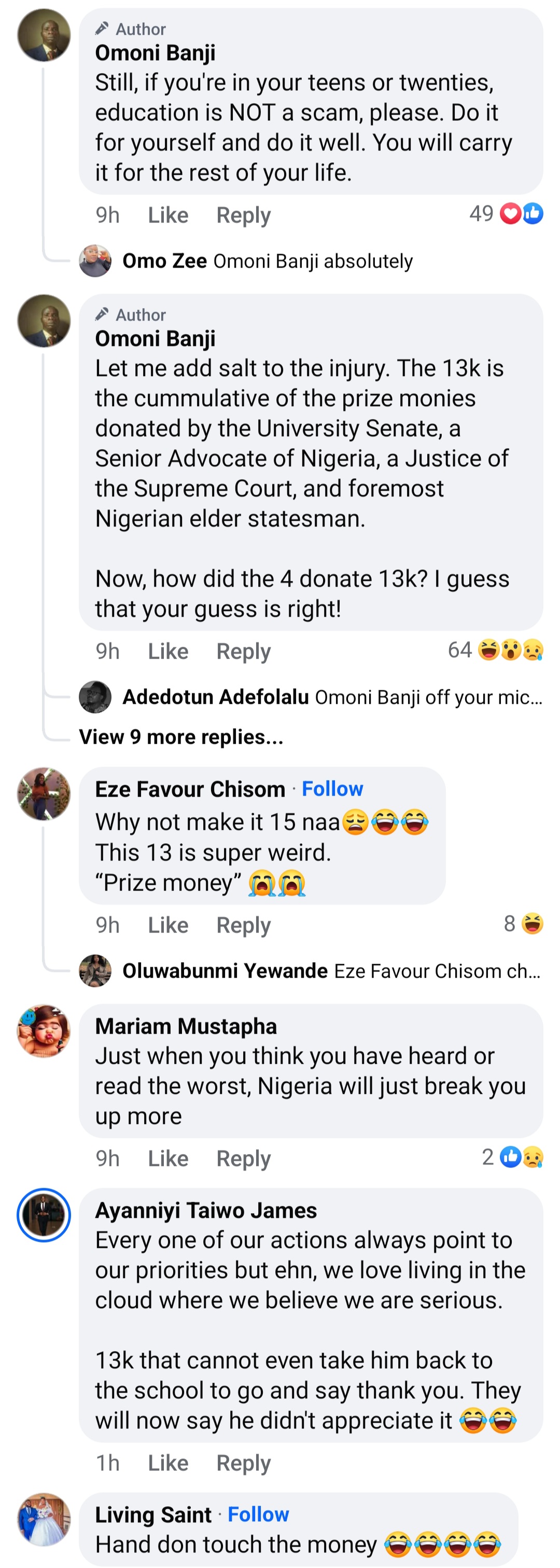This screenshot has height=1568, width=560.
Task: Reply to Eze Favour Chisom's comment
Action: click(x=244, y=925)
